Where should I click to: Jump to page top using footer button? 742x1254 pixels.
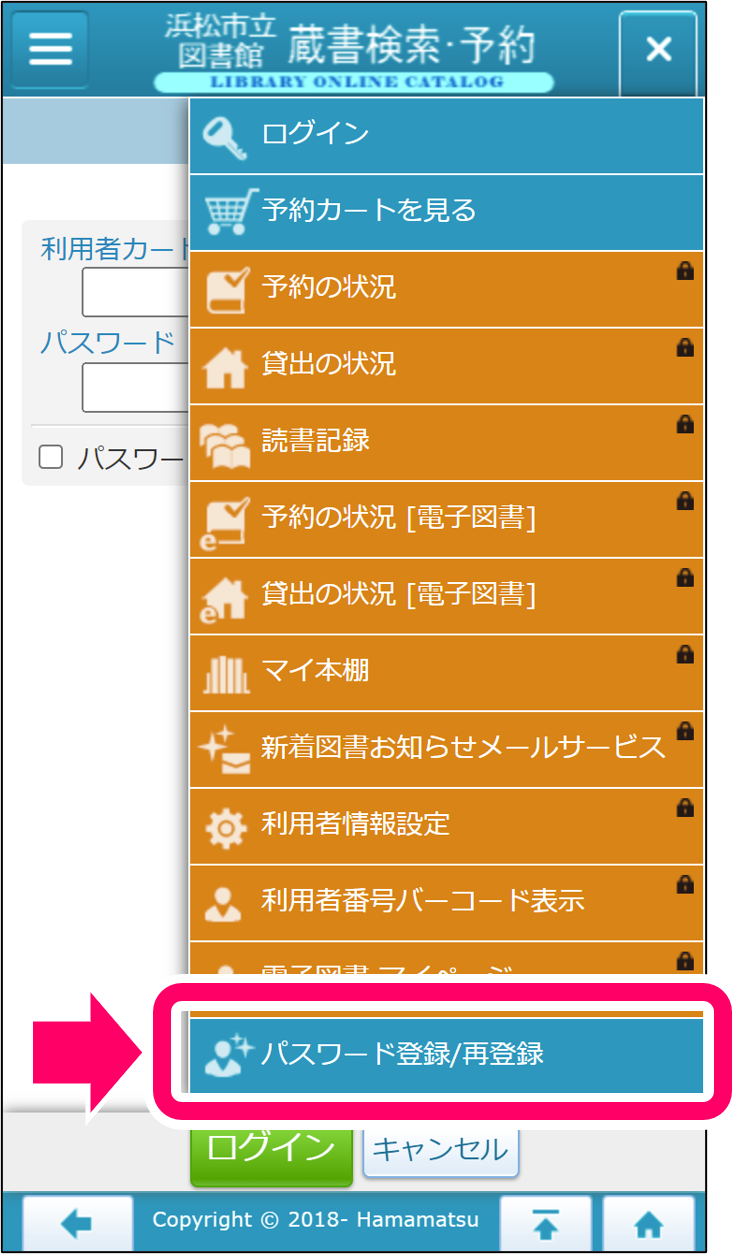pyautogui.click(x=545, y=1223)
